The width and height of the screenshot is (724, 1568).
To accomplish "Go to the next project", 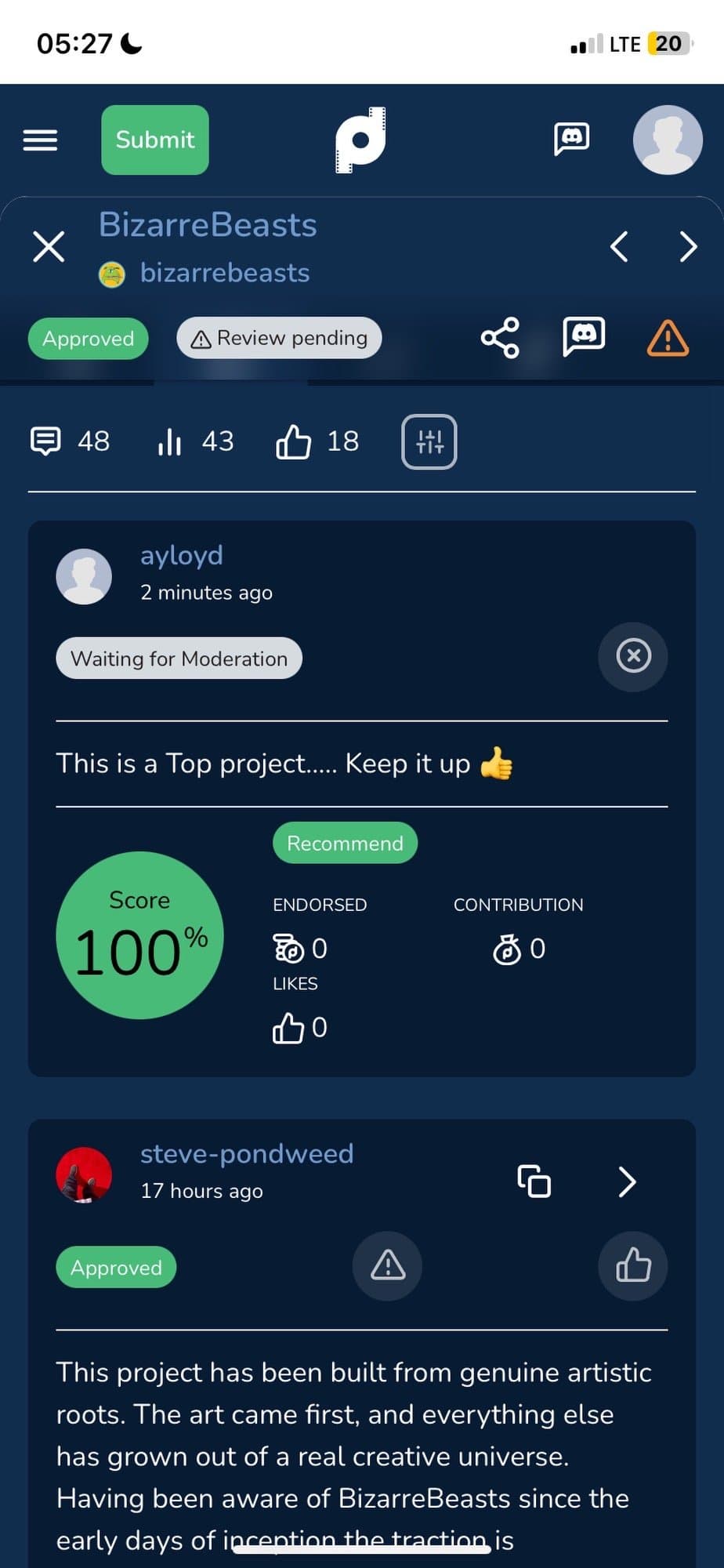I will 688,246.
